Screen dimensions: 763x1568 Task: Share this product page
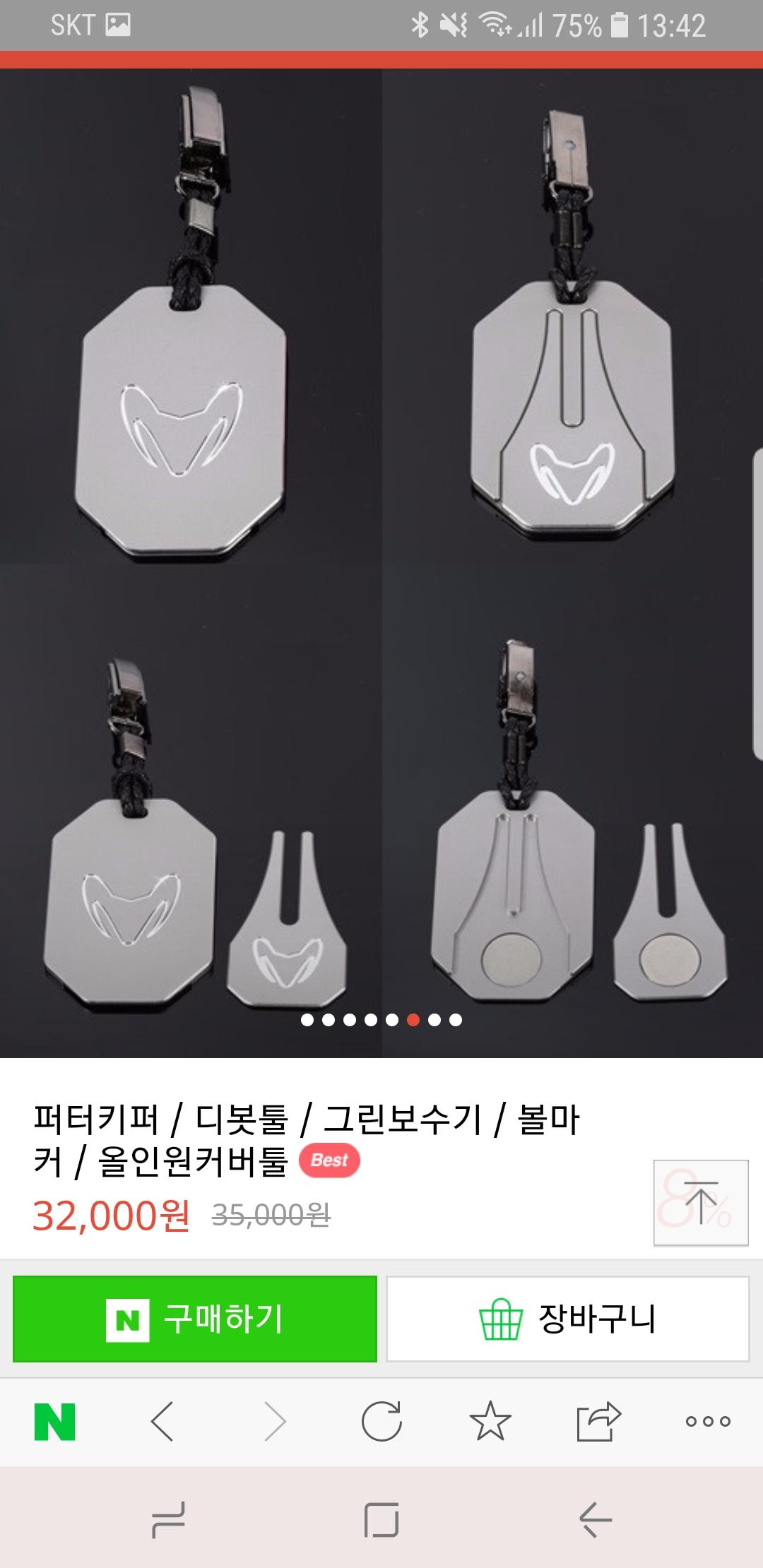coord(598,1422)
